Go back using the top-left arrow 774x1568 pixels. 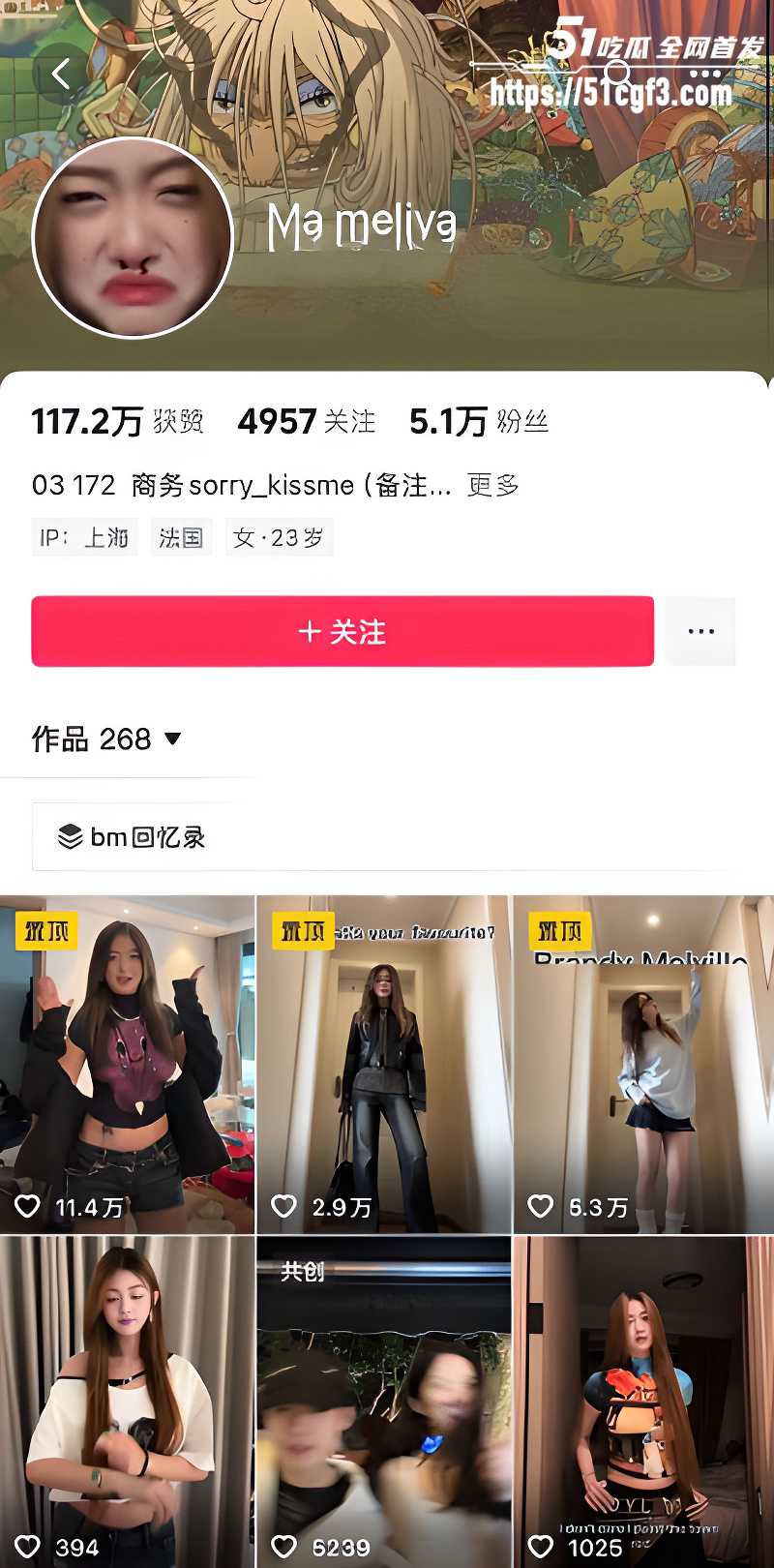pyautogui.click(x=62, y=74)
